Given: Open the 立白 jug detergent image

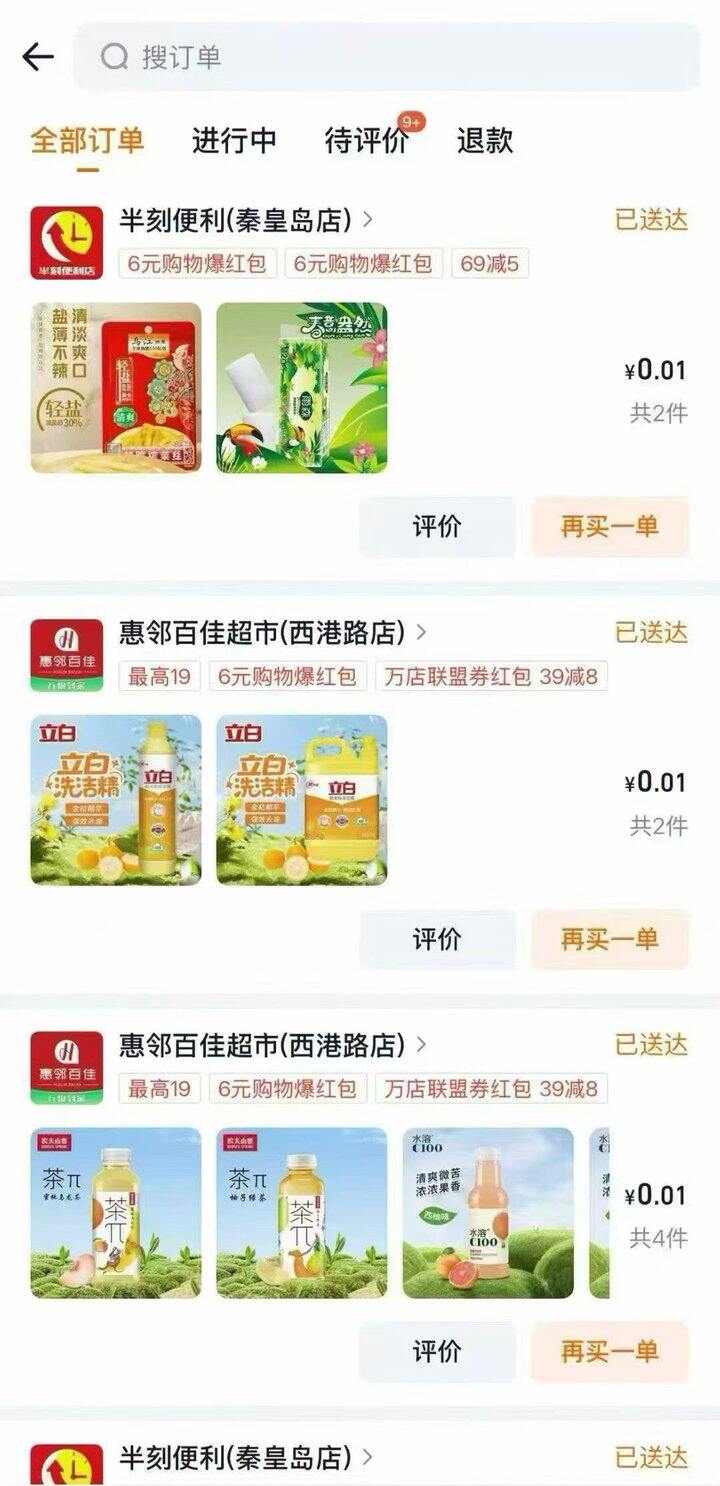Looking at the screenshot, I should click(x=301, y=800).
